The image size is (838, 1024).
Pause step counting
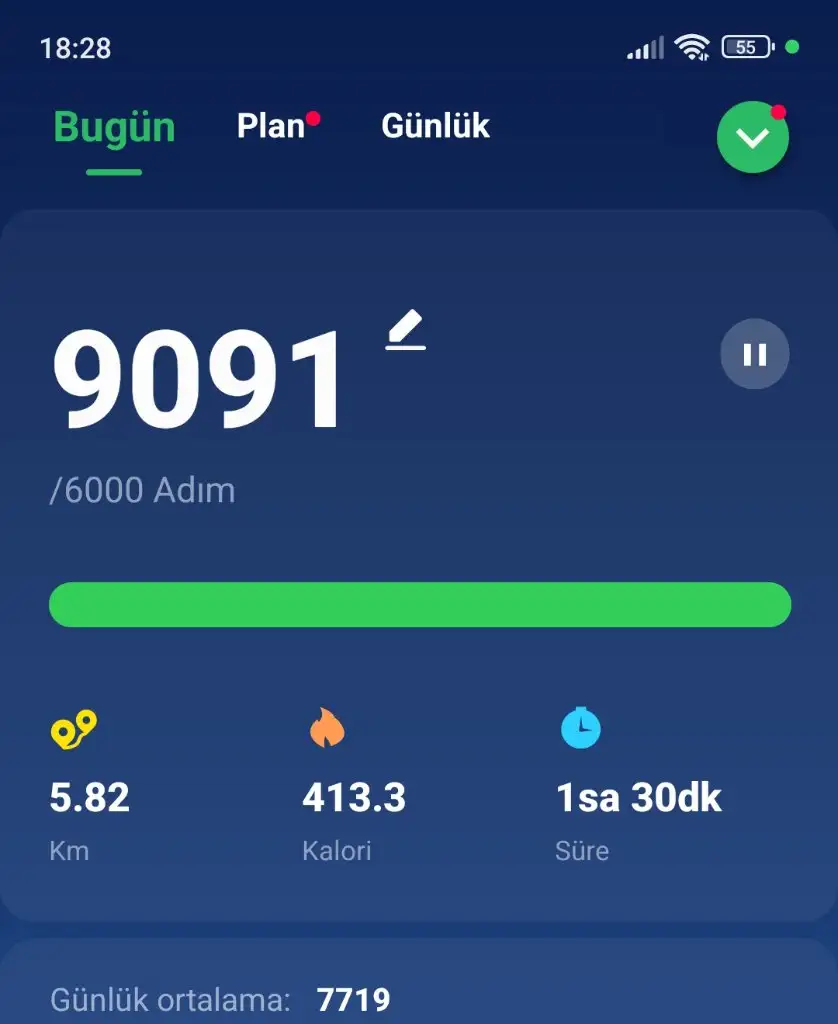(x=755, y=354)
